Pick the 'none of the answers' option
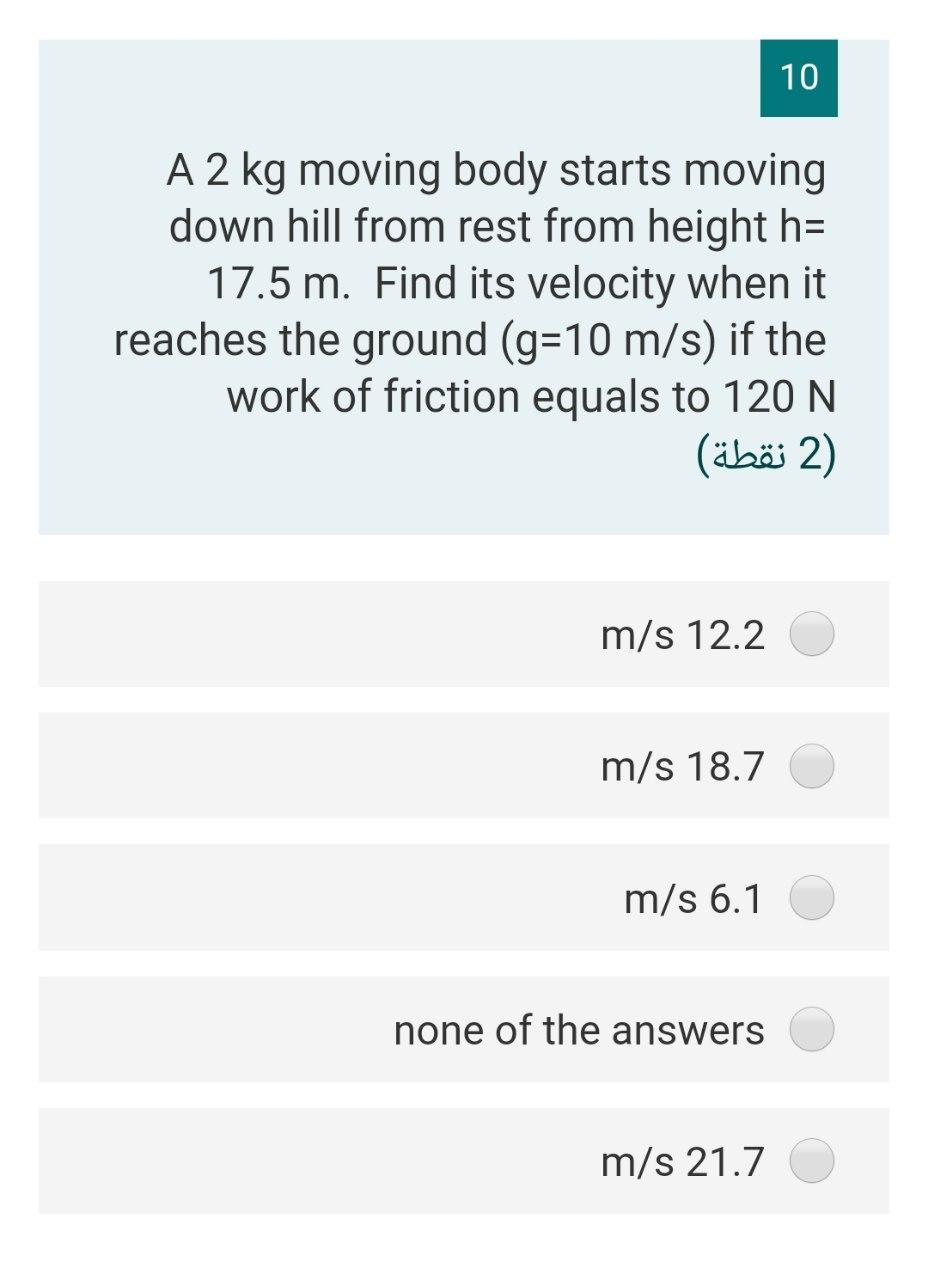The width and height of the screenshot is (928, 1280). pos(812,1029)
